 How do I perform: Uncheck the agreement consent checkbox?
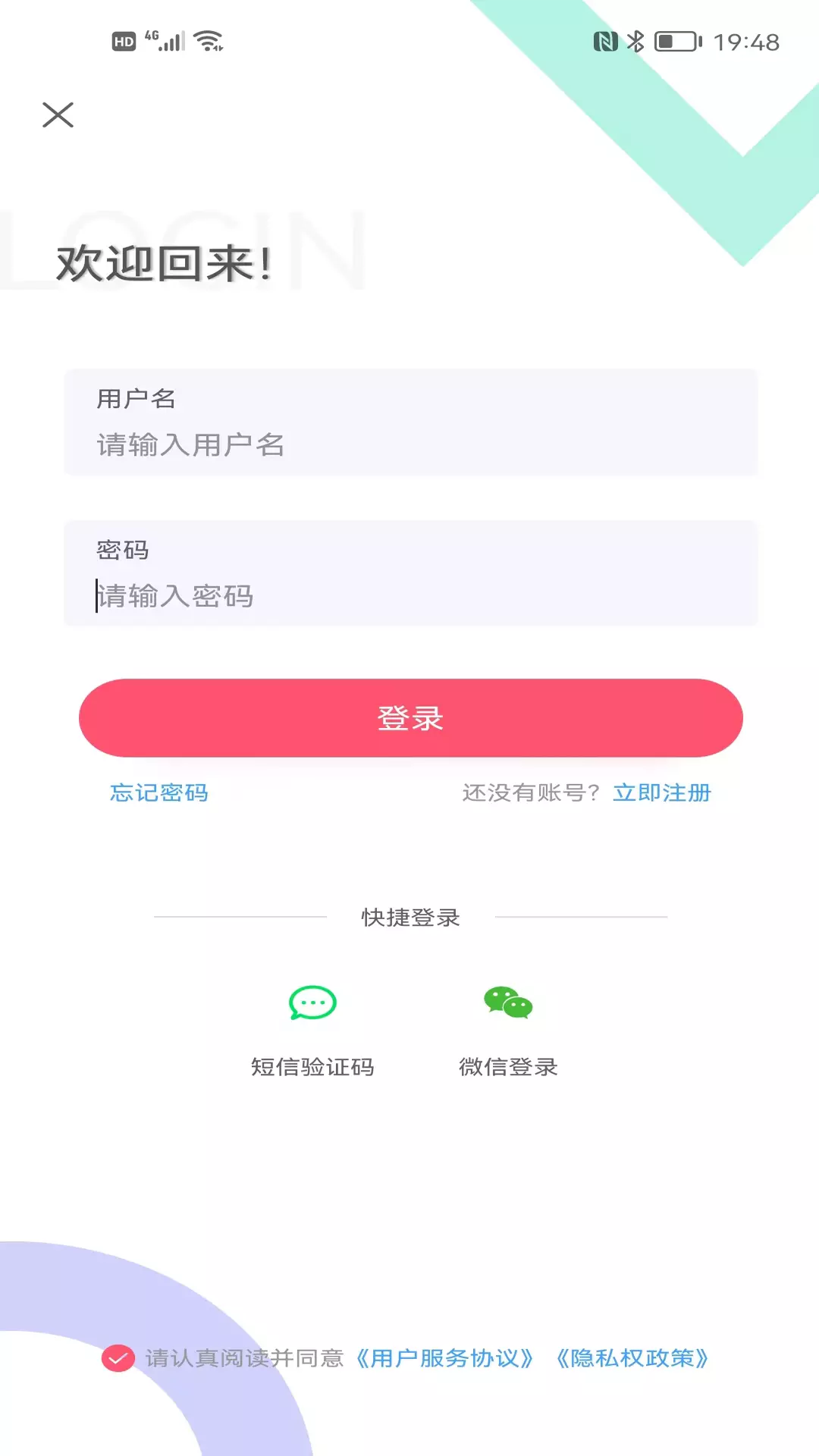point(118,1358)
